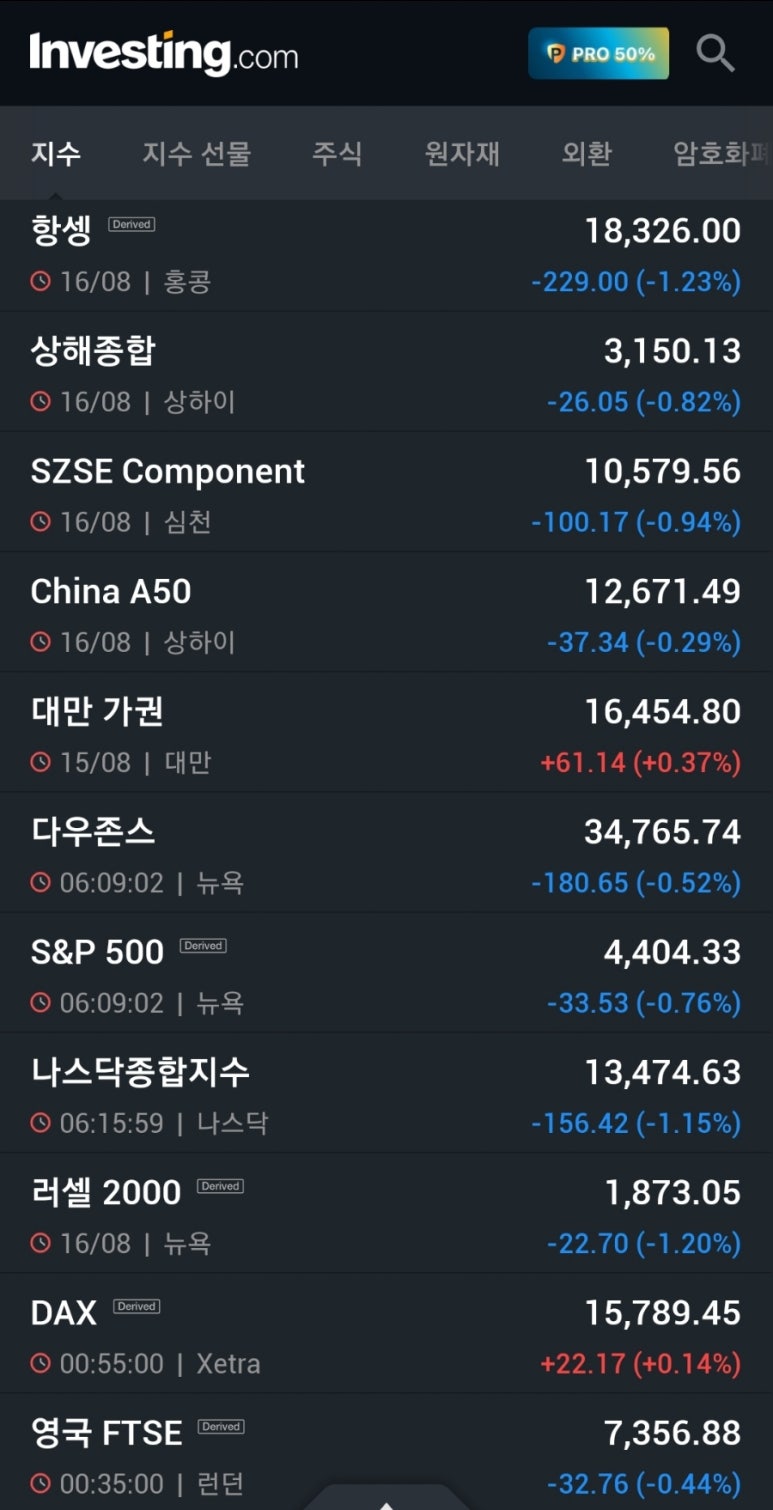Open the DAX index row

[386, 1333]
